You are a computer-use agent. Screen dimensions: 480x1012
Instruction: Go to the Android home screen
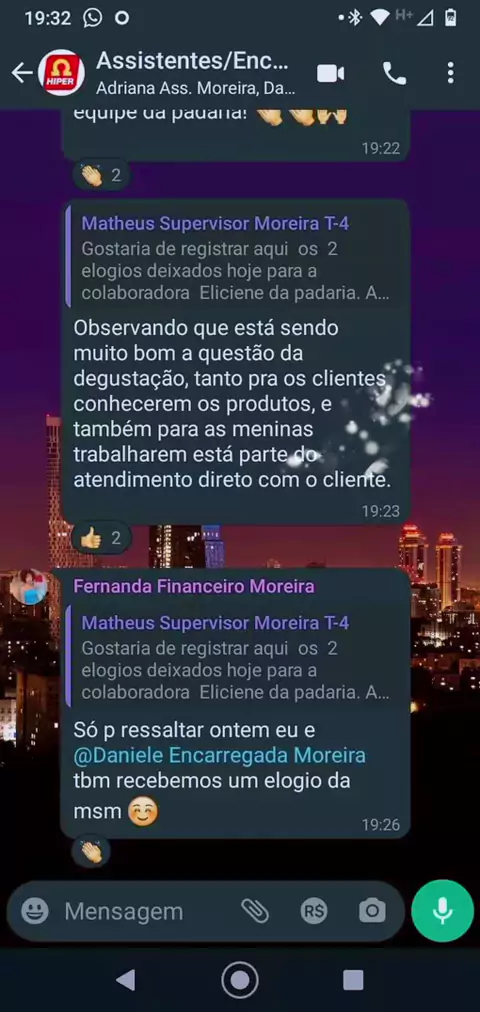click(x=240, y=980)
